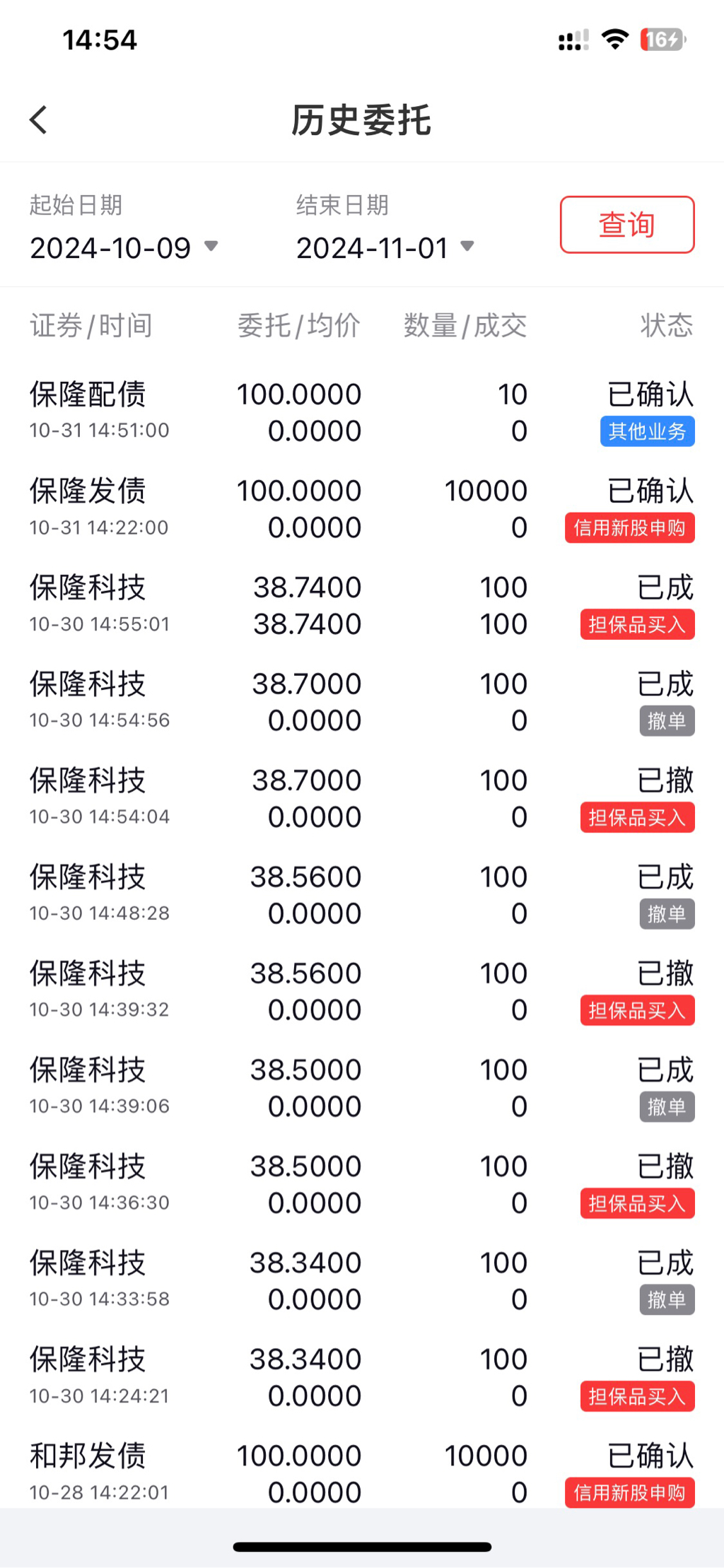Open the 保隆发债 order from 10-31 14:22:00
The height and width of the screenshot is (1568, 724).
pos(362,509)
